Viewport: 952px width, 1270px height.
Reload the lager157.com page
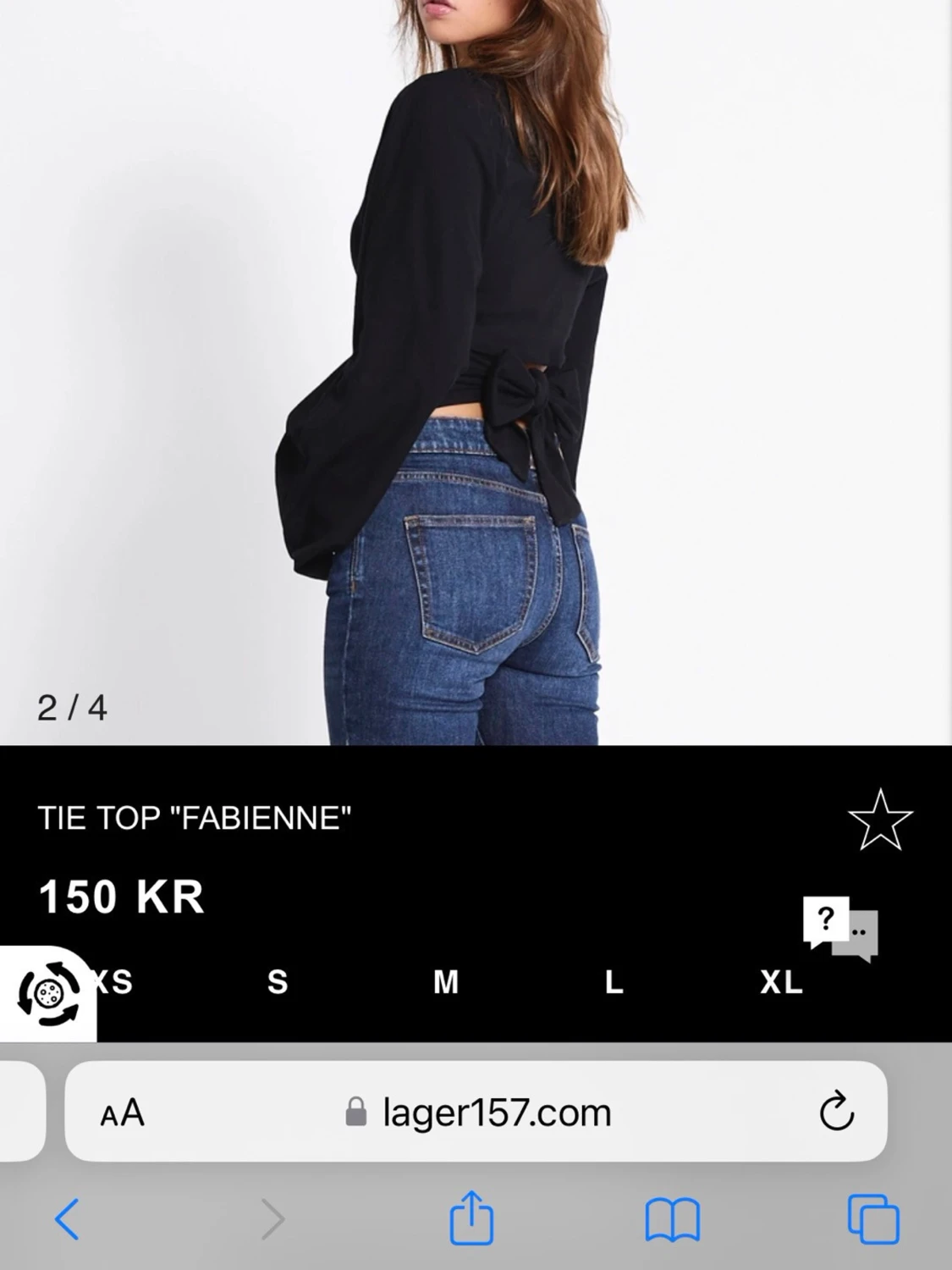(838, 1113)
